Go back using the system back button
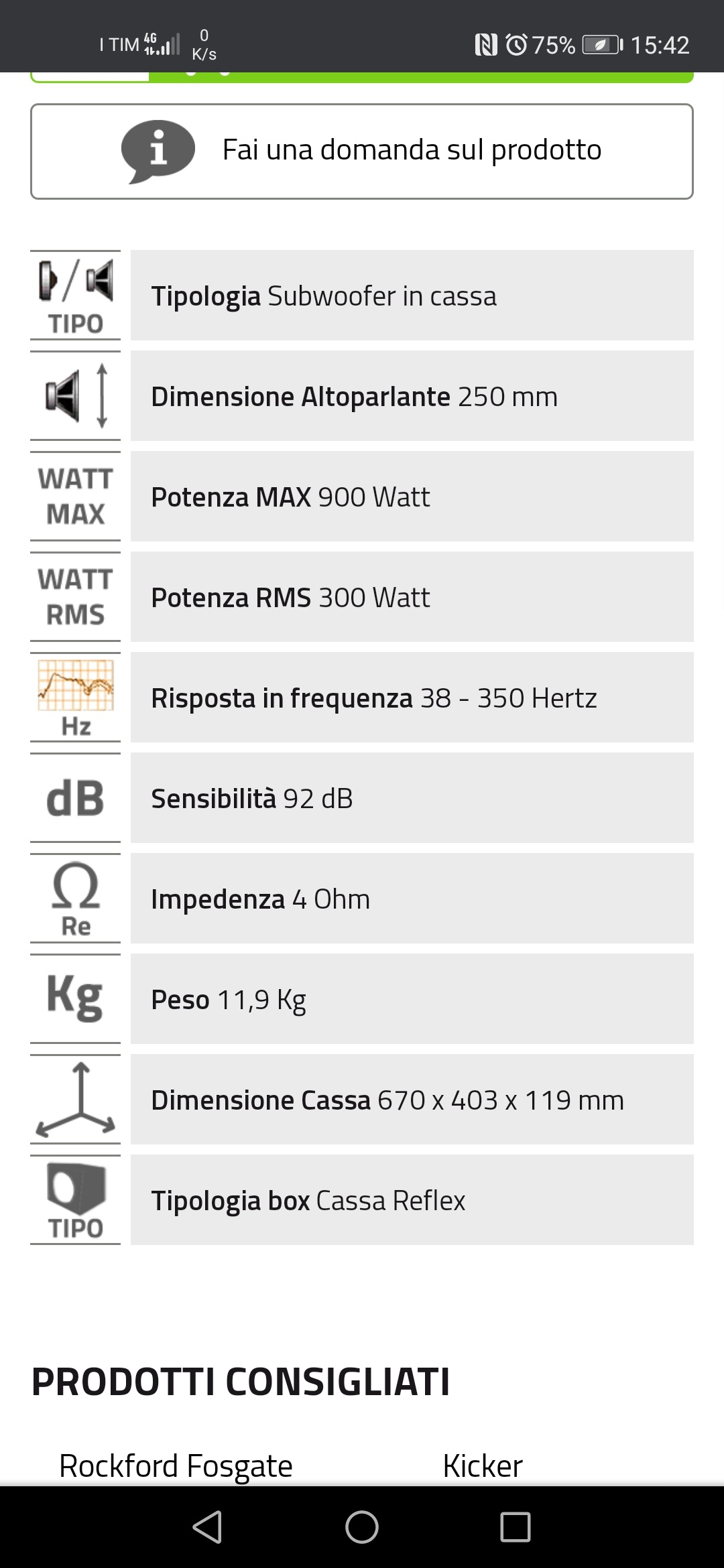Image resolution: width=724 pixels, height=1568 pixels. click(207, 1527)
